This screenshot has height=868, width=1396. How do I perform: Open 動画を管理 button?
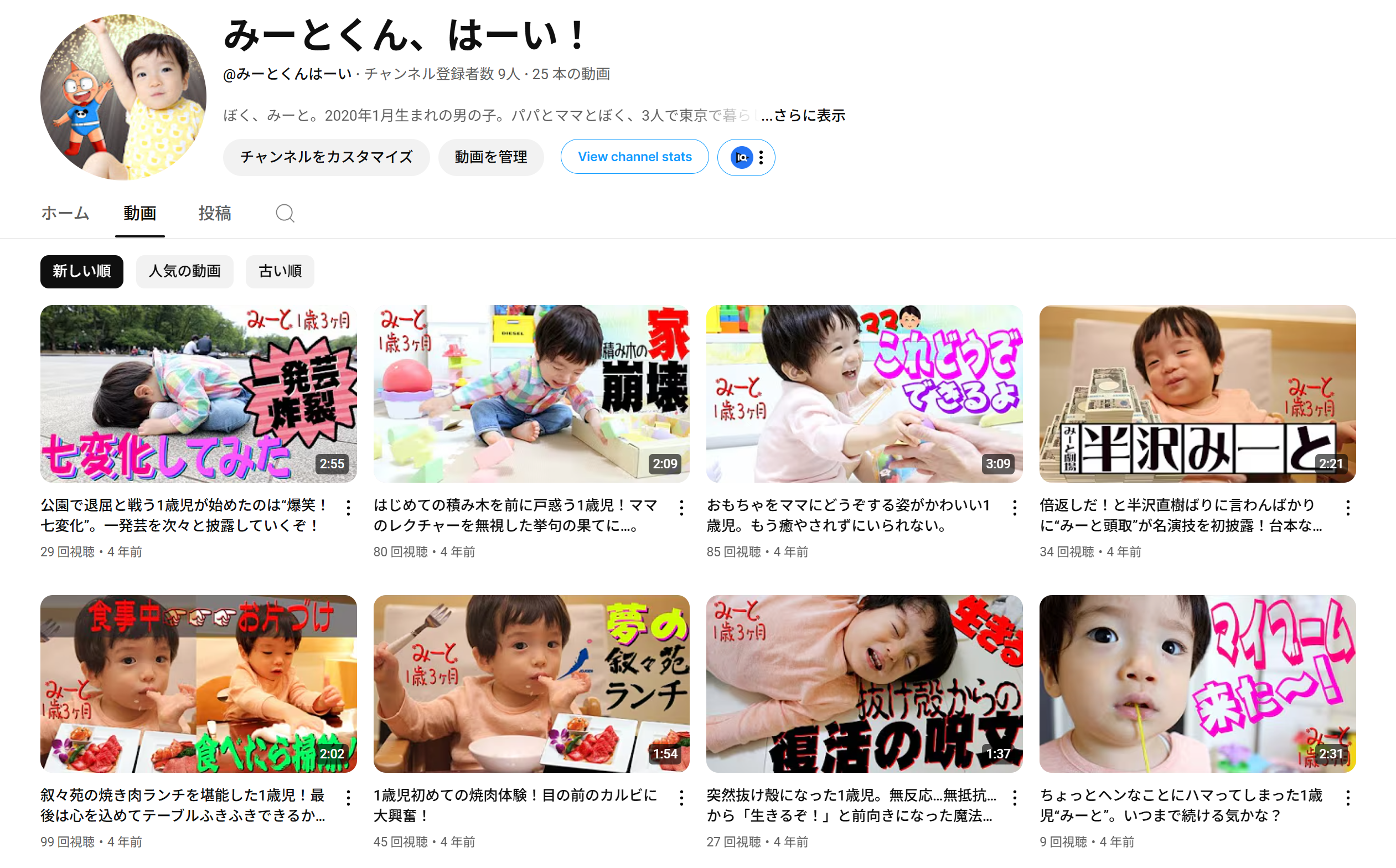coord(491,157)
